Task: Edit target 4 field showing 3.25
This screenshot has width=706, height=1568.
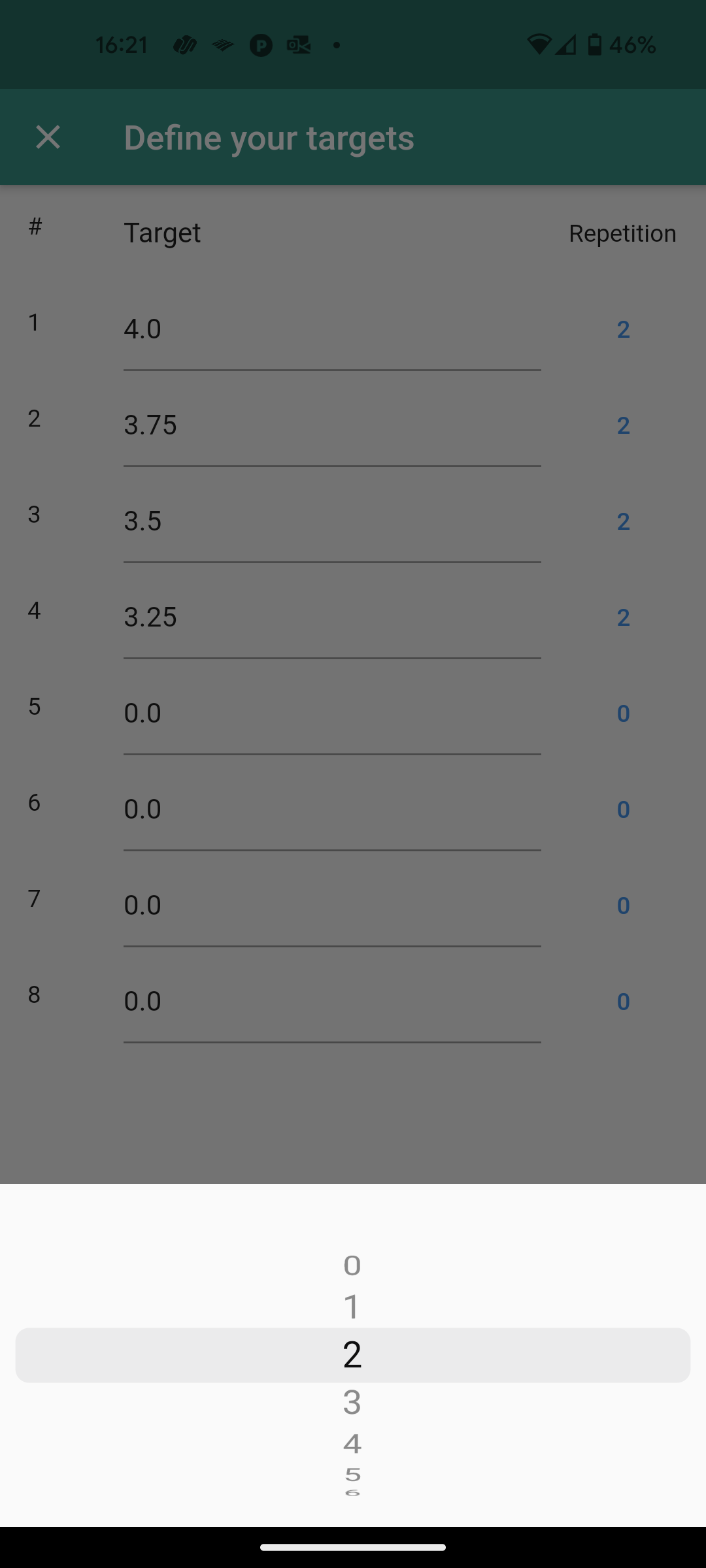Action: [331, 617]
